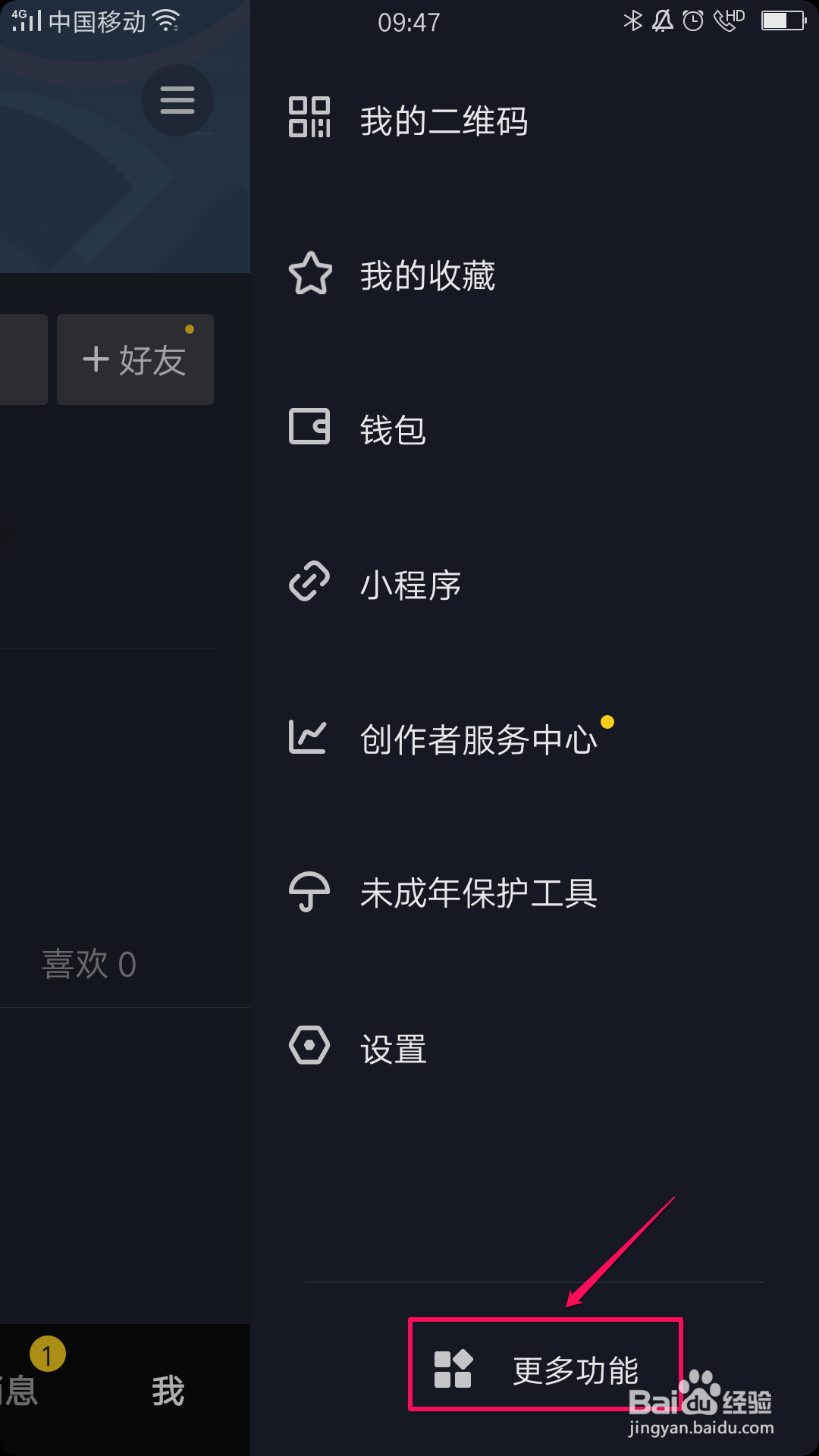Open 钱包 wallet
The image size is (819, 1456).
tap(535, 429)
